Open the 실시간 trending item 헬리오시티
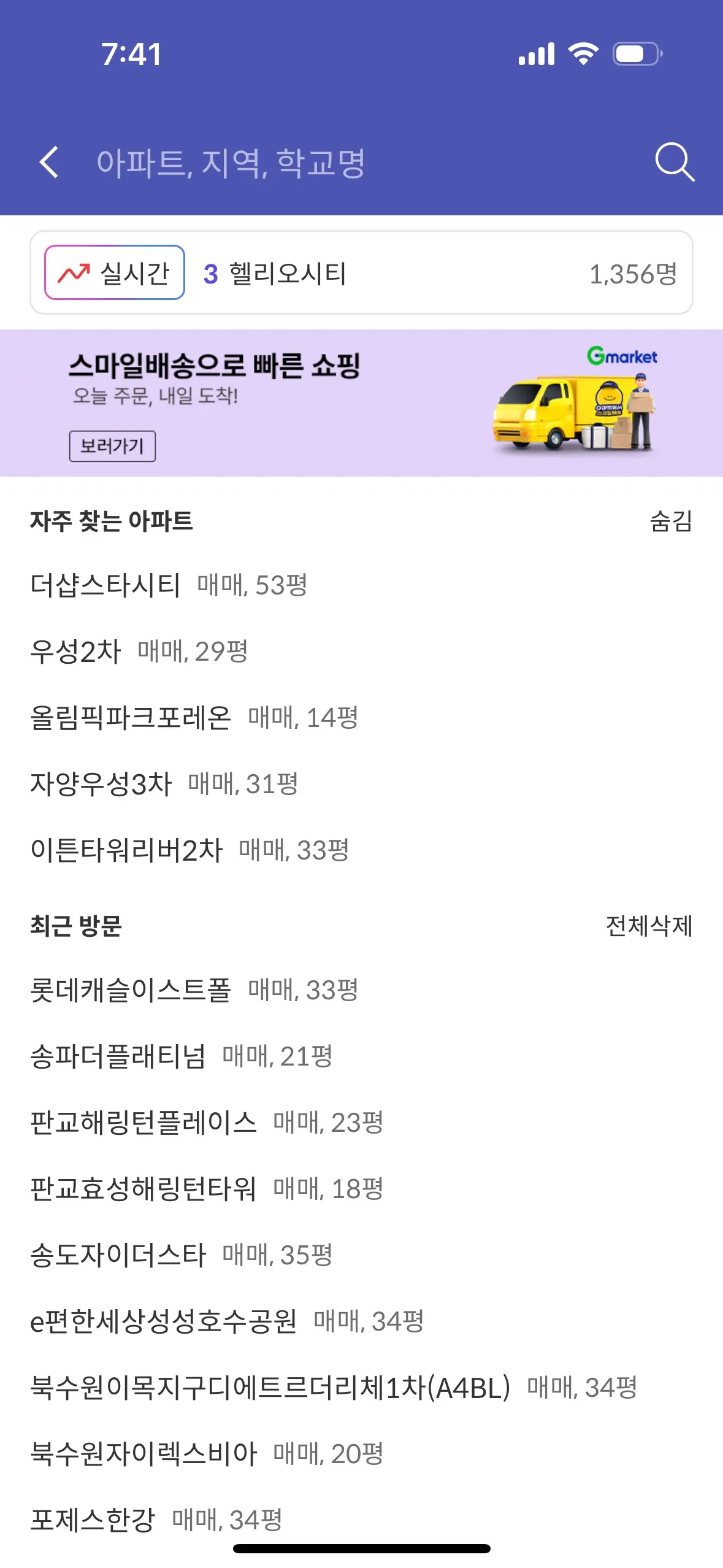Image resolution: width=723 pixels, height=1568 pixels. coord(287,274)
